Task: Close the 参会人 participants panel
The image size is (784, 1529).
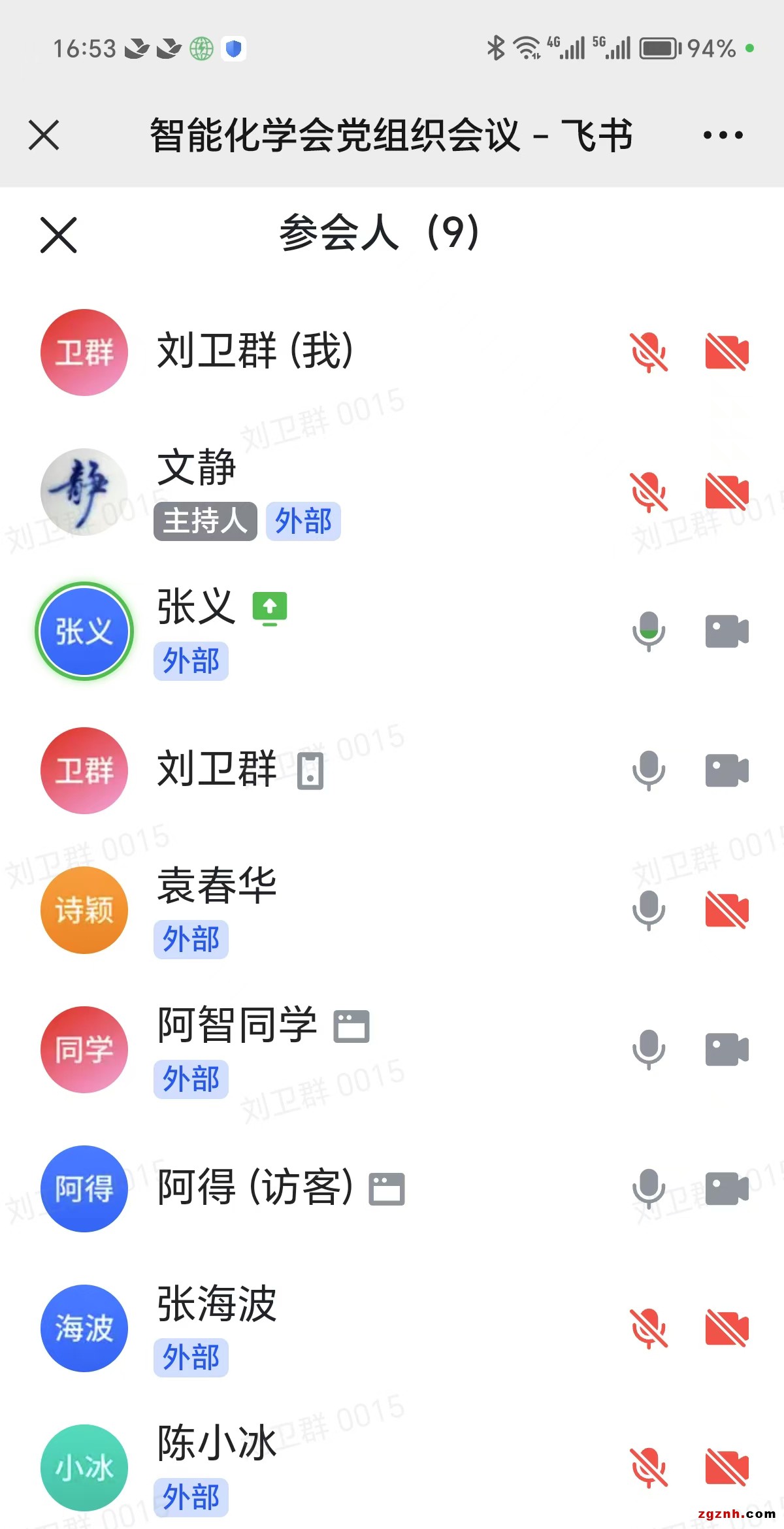Action: tap(59, 235)
